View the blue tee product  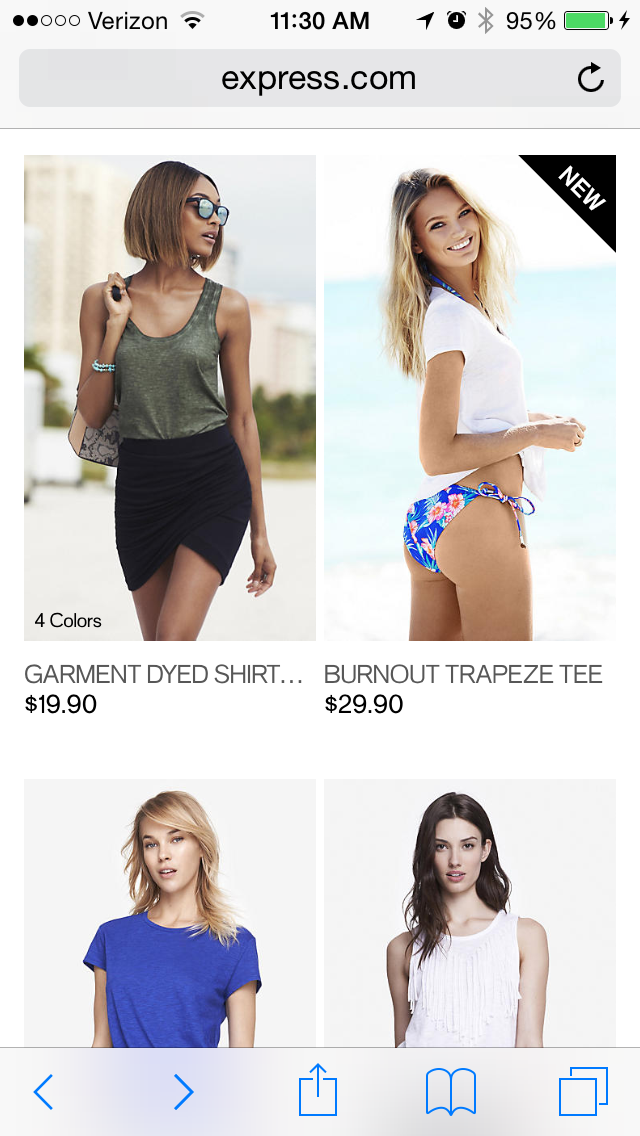[x=170, y=912]
